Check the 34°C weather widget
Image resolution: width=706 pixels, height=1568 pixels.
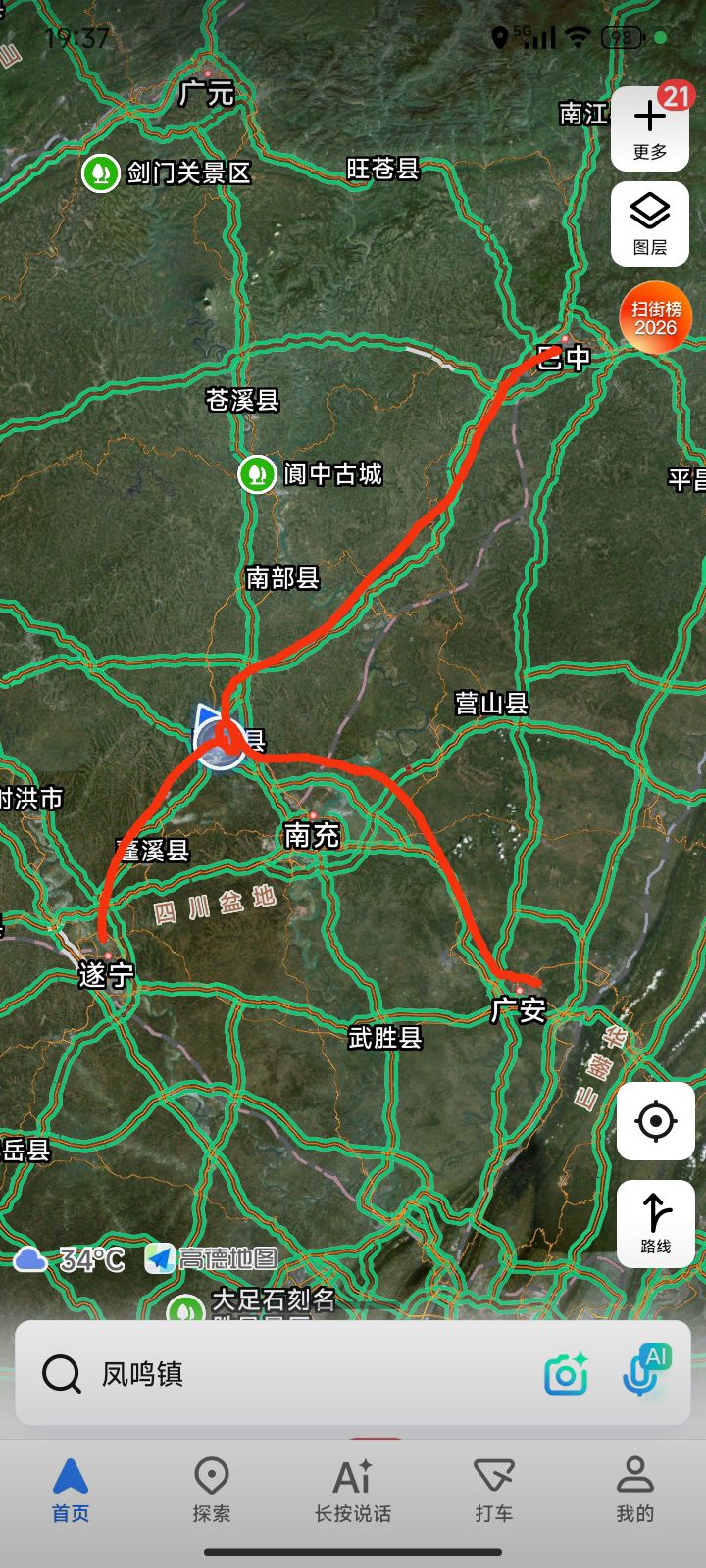tap(71, 1259)
